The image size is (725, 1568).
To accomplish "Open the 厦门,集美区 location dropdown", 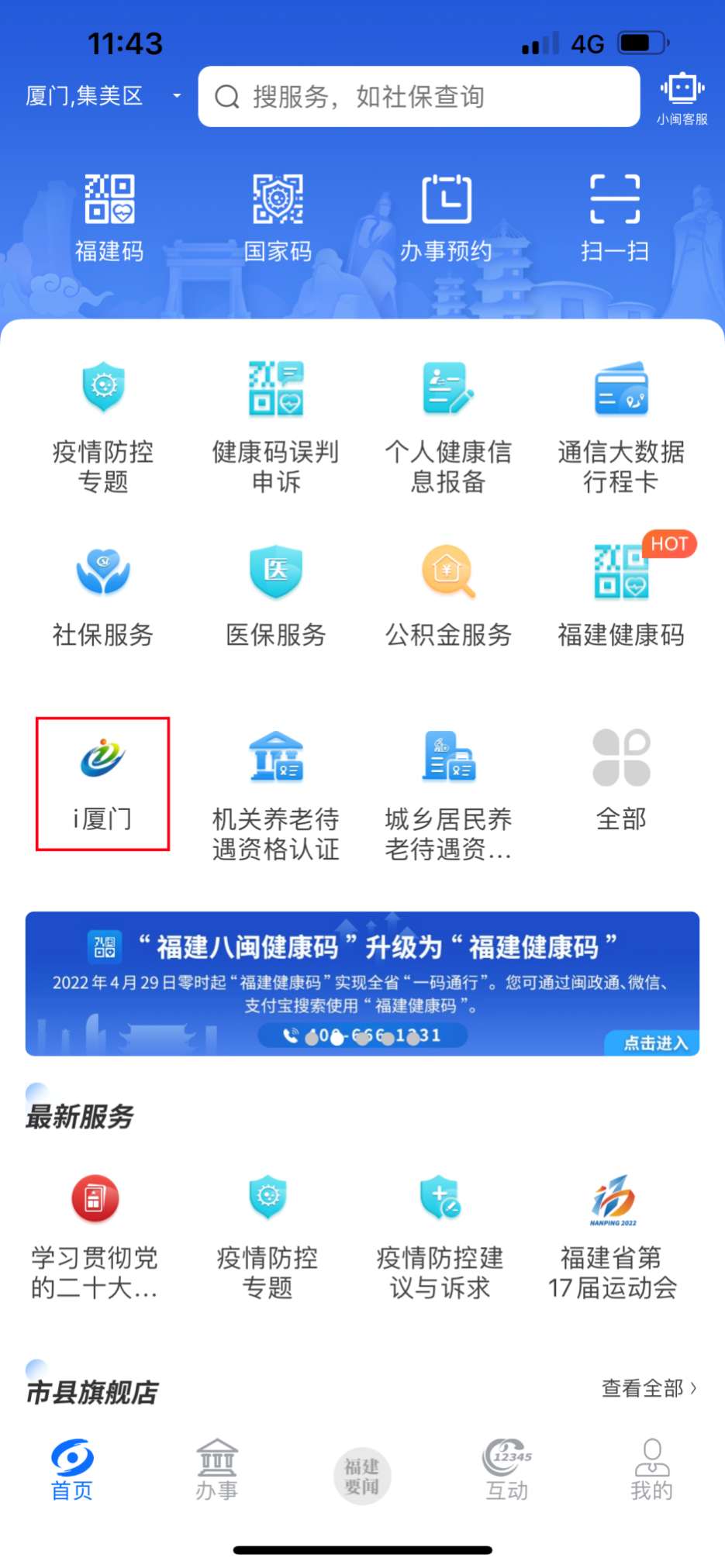I will 103,96.
